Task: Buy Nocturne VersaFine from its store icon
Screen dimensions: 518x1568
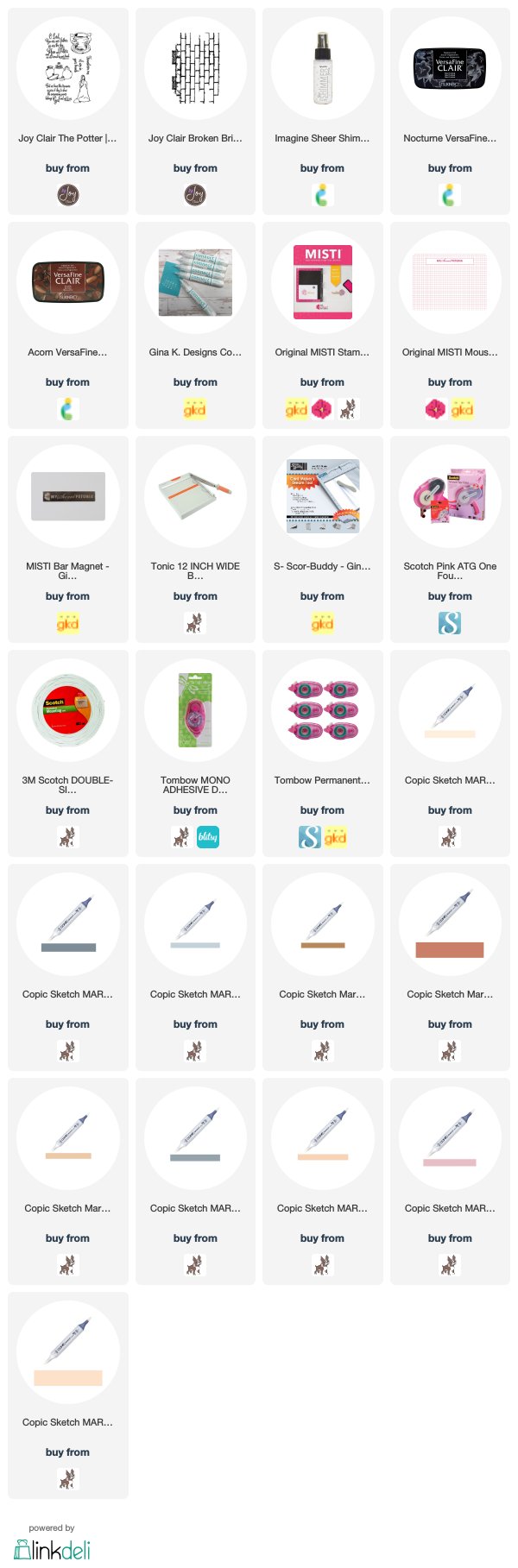Action: (450, 195)
